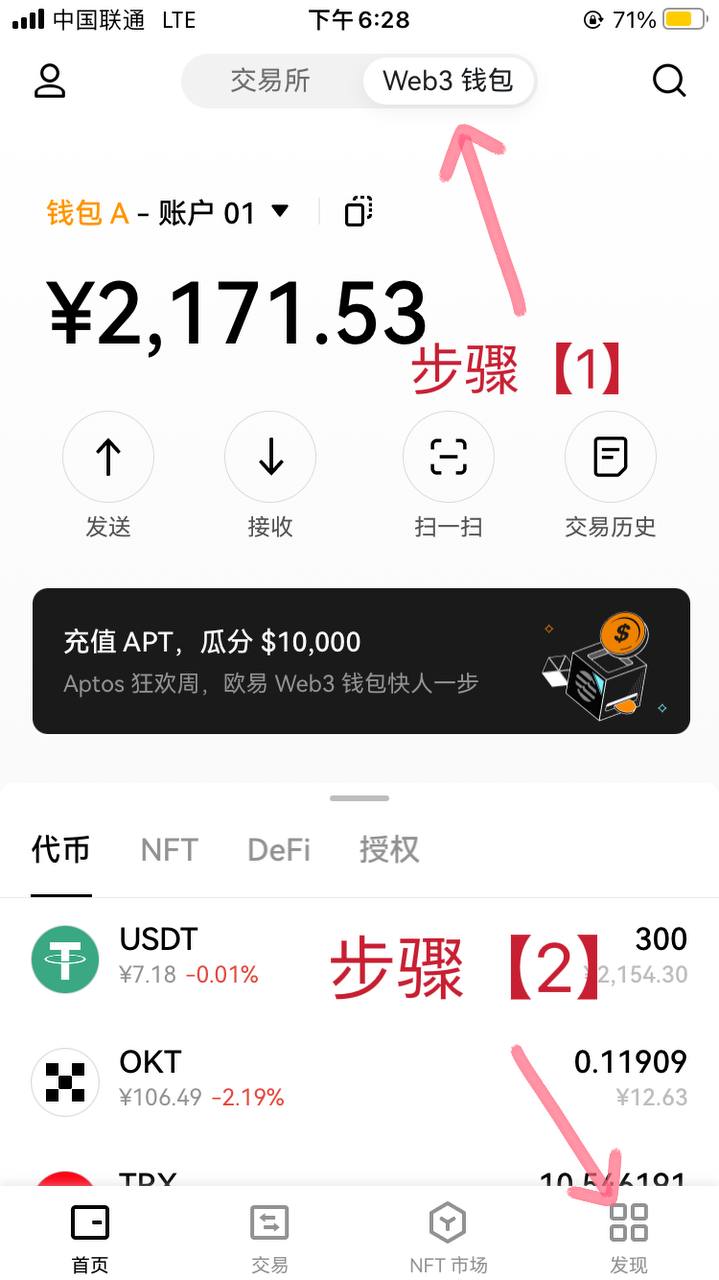
Task: Select the 代币 tab
Action: pyautogui.click(x=61, y=850)
